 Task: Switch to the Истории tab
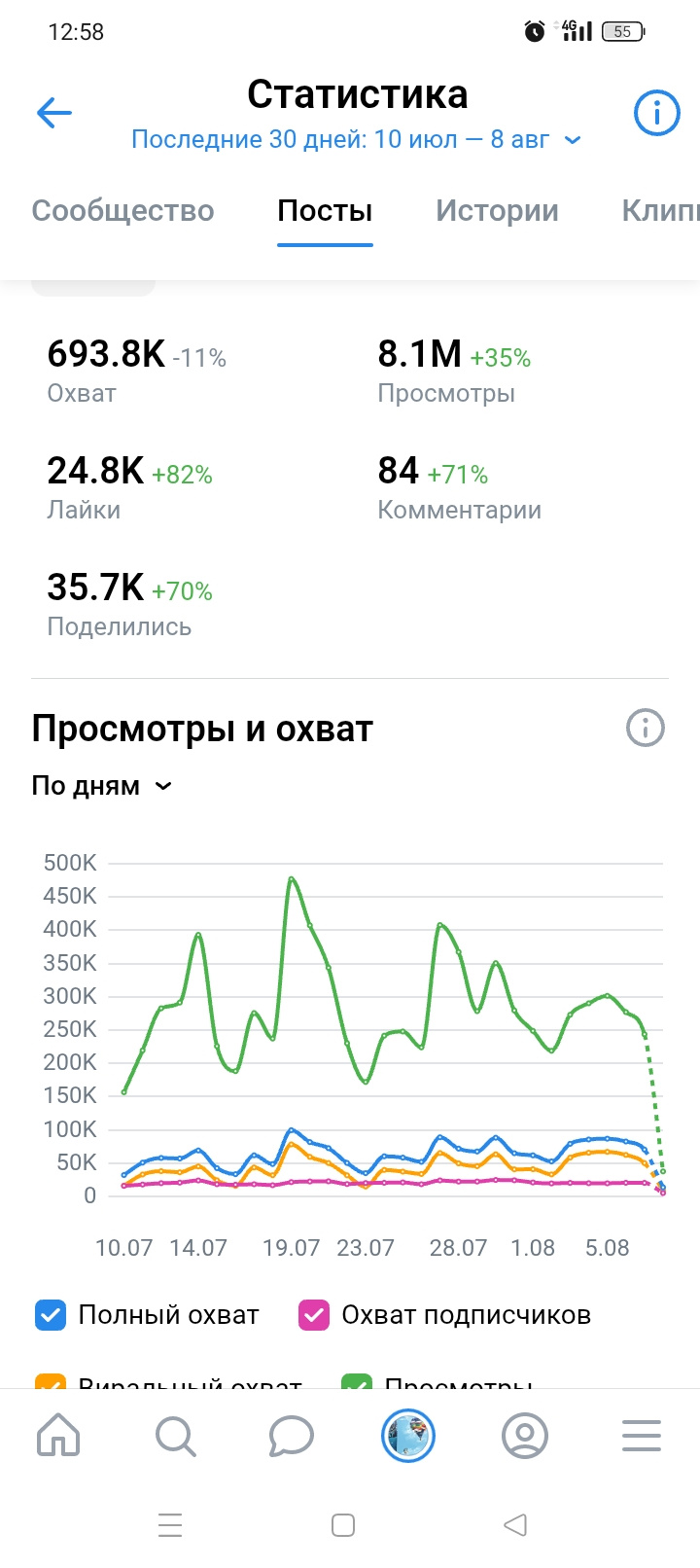click(497, 210)
